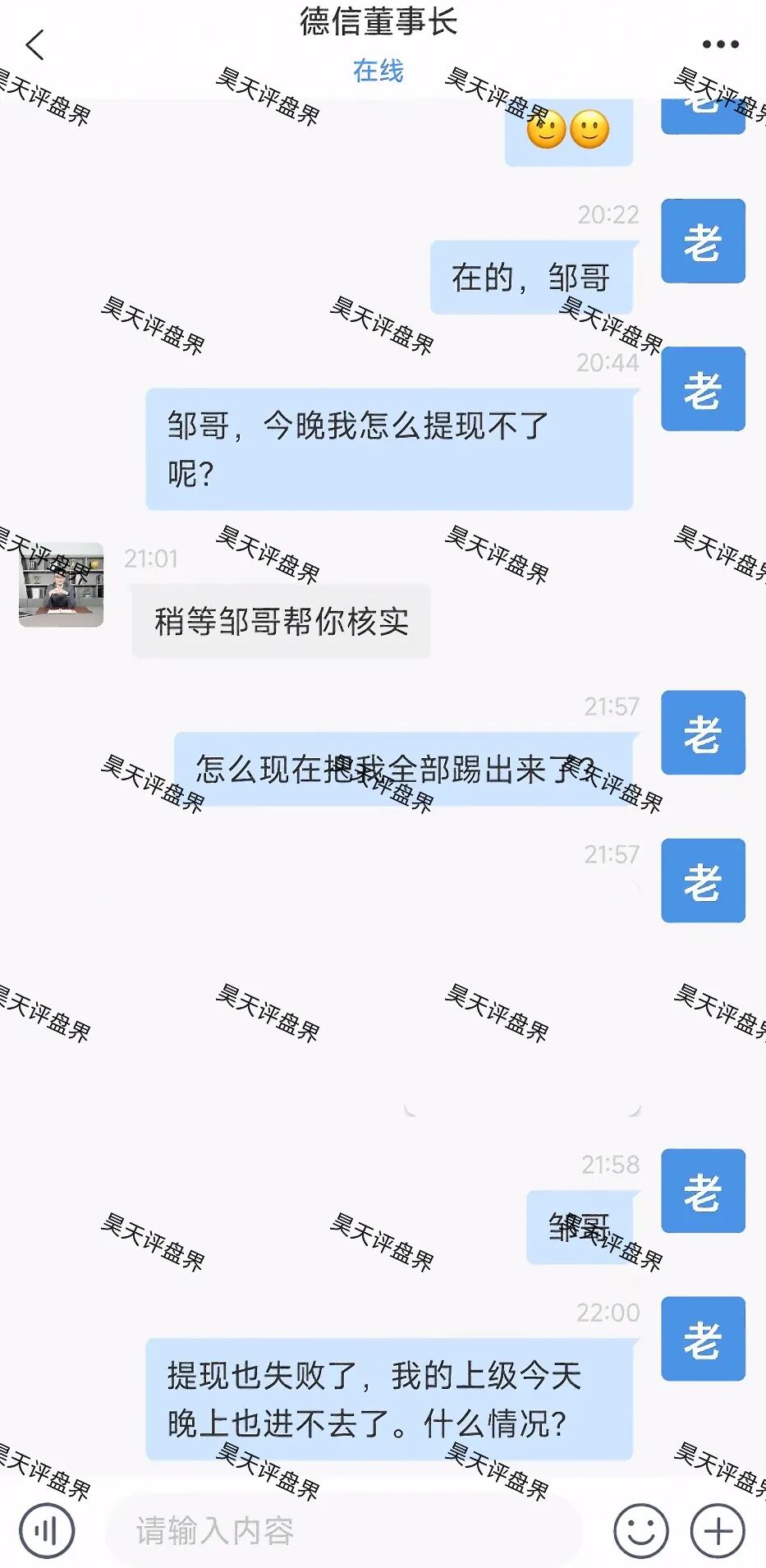Tap your '老' avatar beside the 21:57 message
This screenshot has width=766, height=1568.
(703, 733)
